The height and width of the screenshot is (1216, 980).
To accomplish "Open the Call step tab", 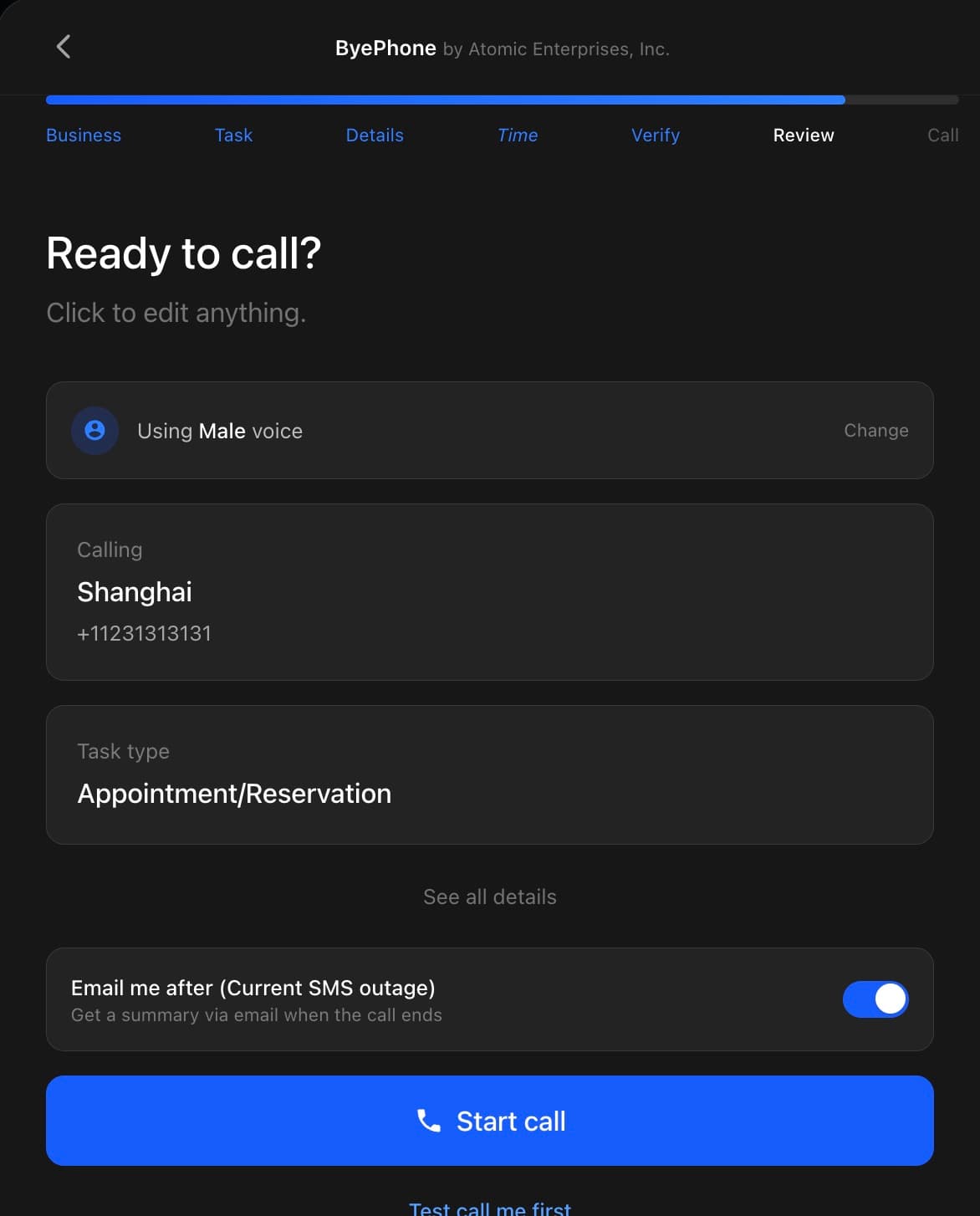I will tap(942, 135).
